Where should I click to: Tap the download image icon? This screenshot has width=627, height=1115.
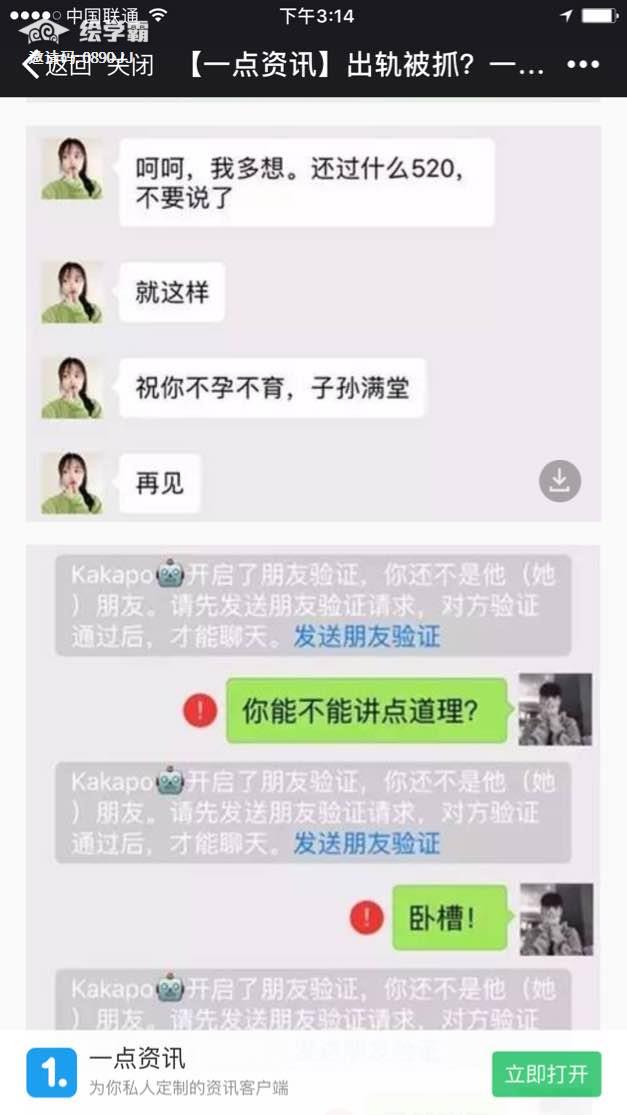(x=560, y=481)
